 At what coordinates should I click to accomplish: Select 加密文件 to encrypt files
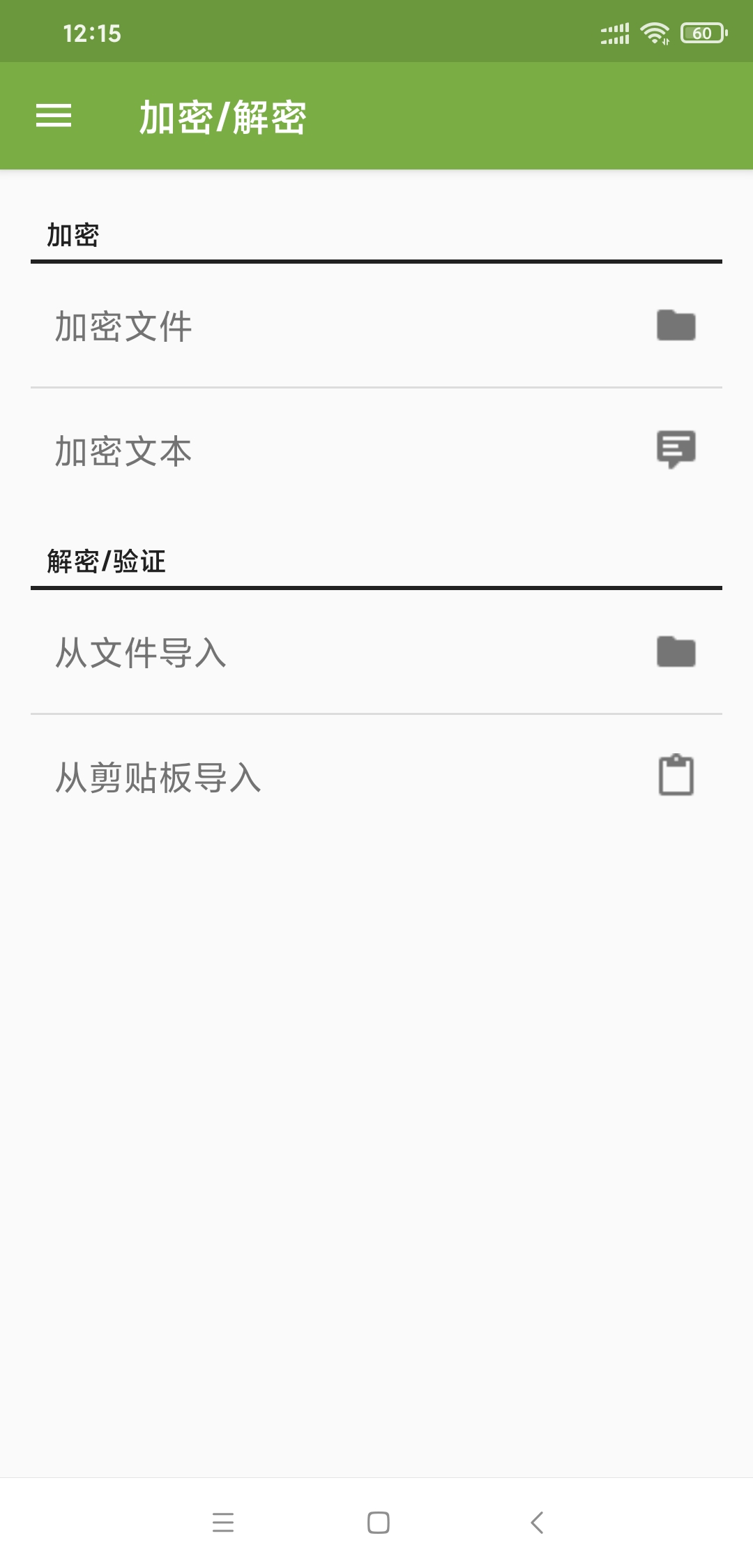(375, 326)
